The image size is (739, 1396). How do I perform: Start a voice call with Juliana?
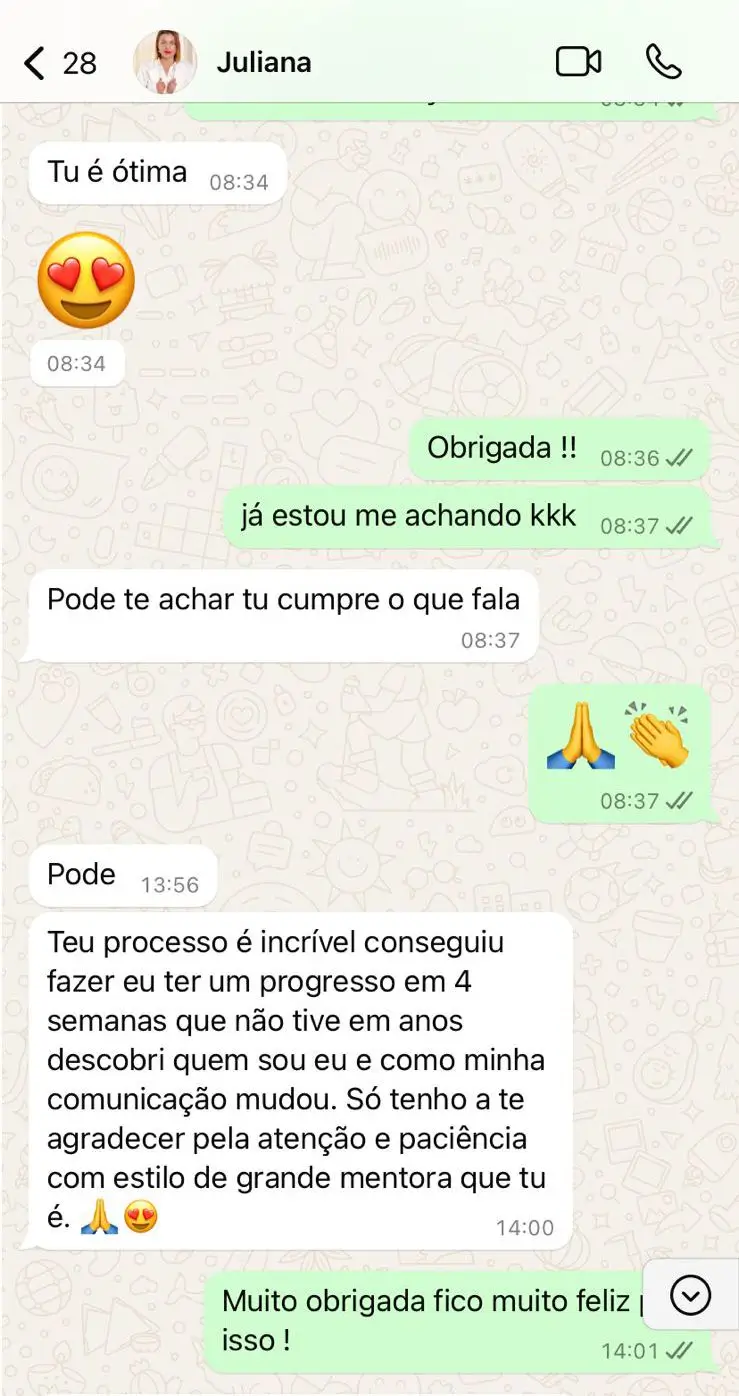pos(664,61)
